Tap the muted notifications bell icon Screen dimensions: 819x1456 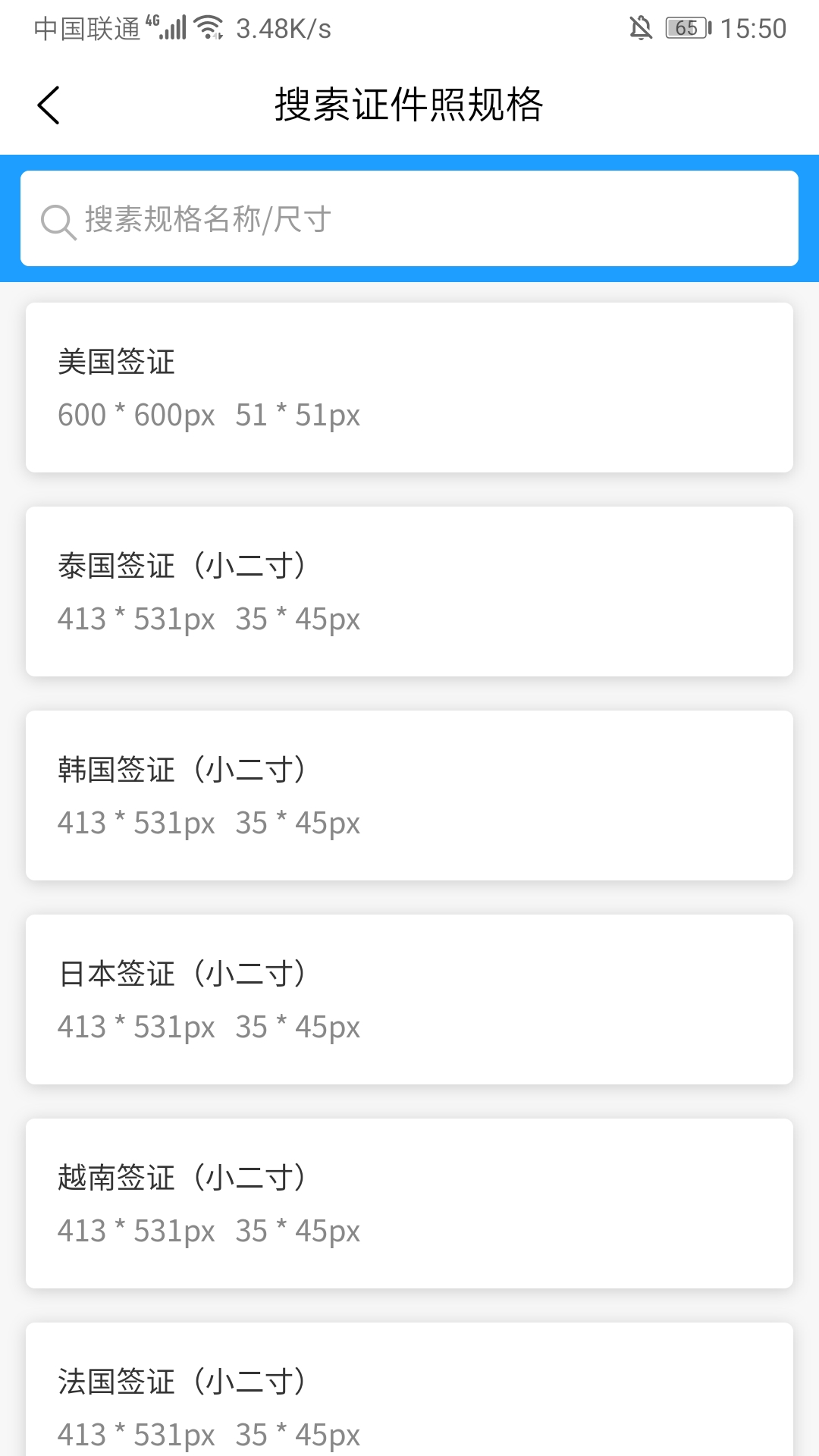pos(639,27)
